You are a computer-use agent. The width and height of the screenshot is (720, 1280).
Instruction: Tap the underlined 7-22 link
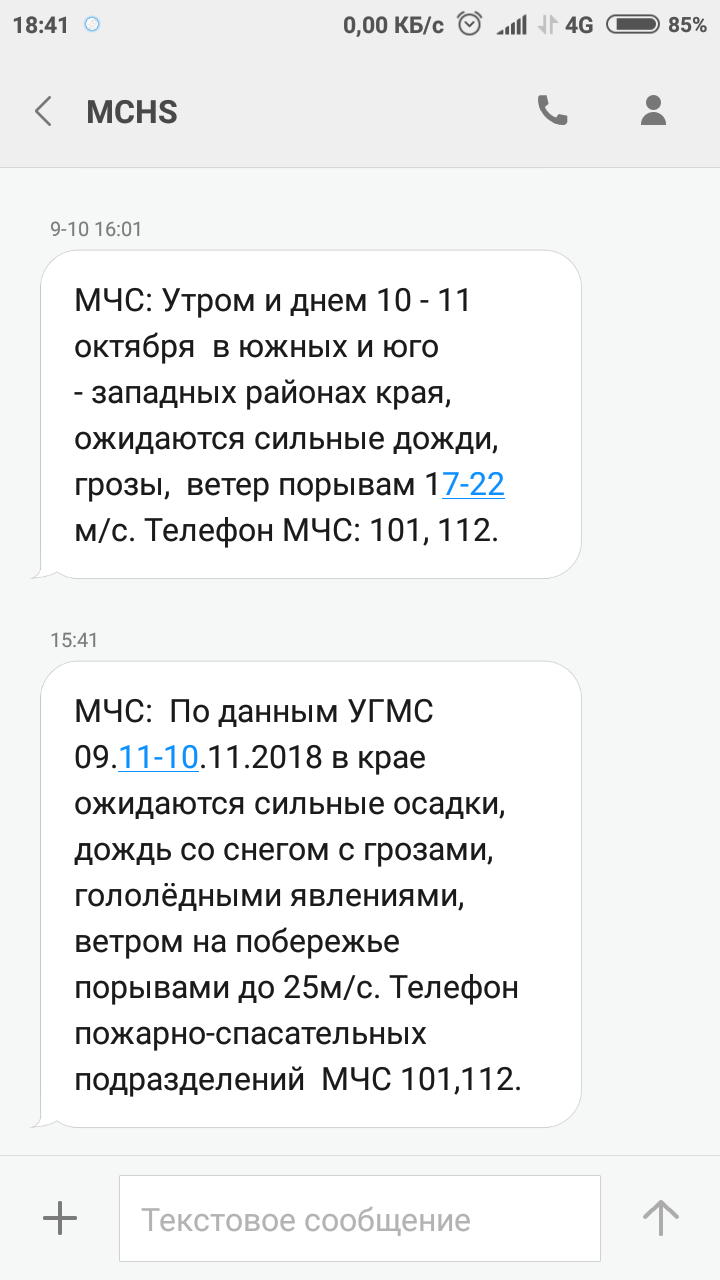point(473,485)
